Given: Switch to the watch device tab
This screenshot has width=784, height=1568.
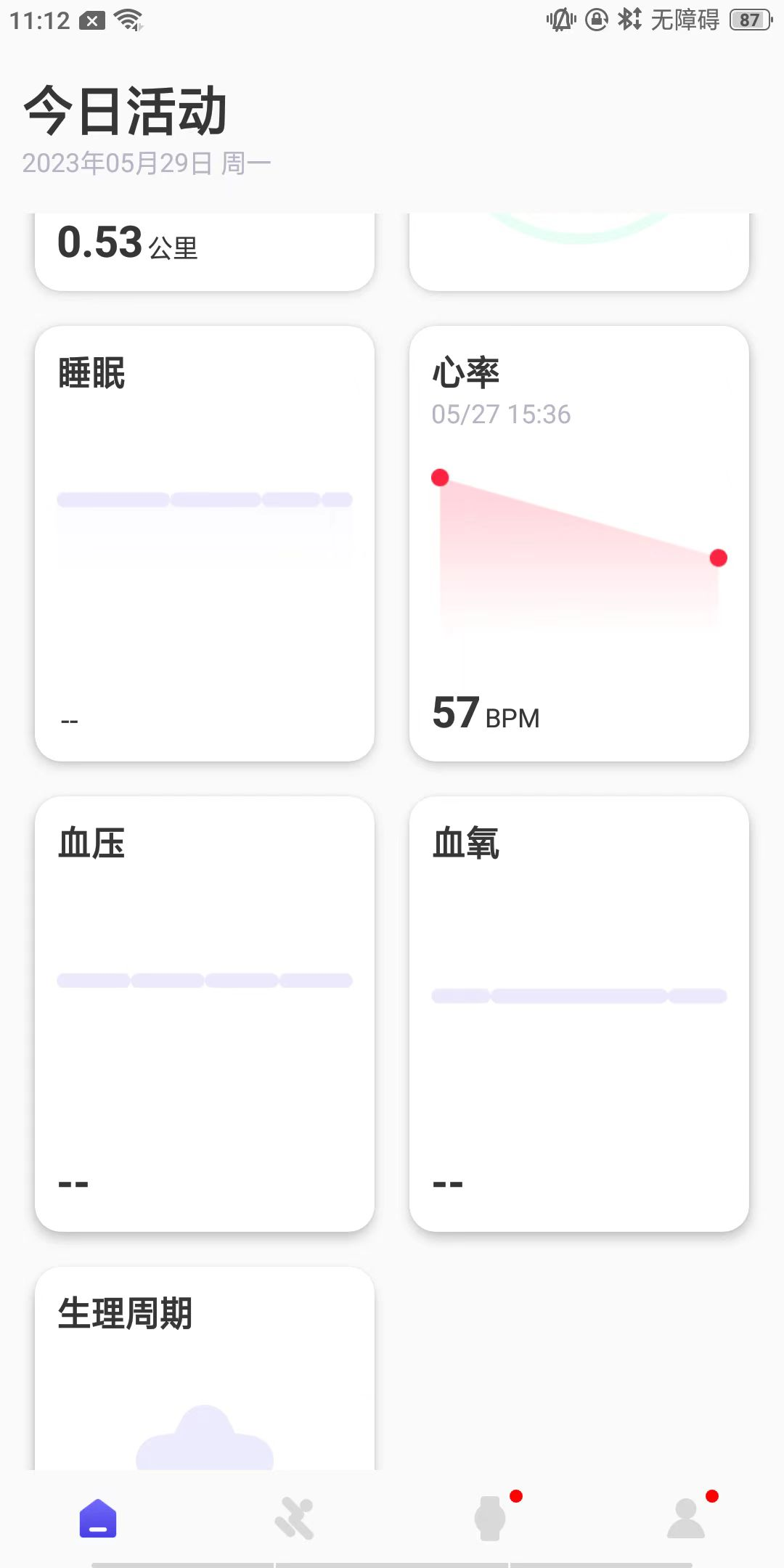Looking at the screenshot, I should point(490,1518).
